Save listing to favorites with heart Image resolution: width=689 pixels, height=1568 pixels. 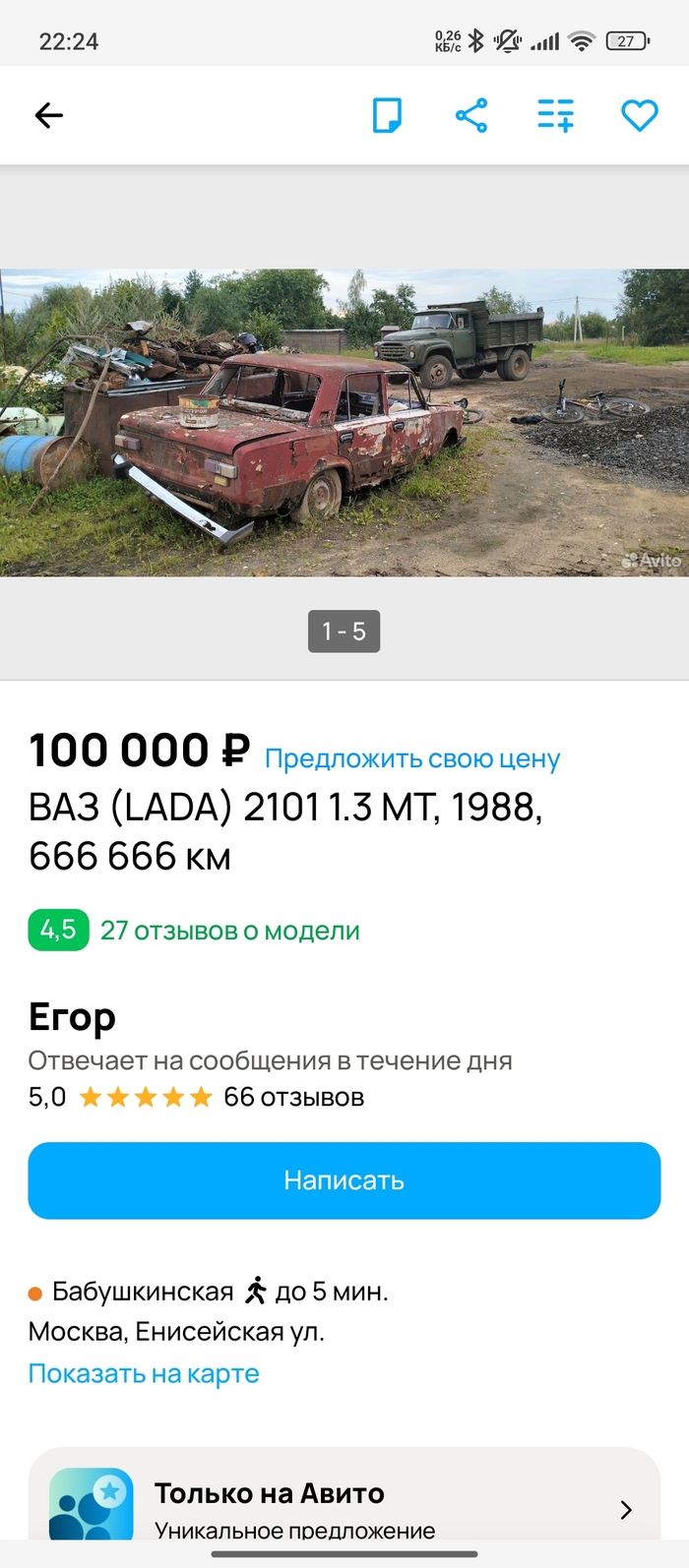639,115
